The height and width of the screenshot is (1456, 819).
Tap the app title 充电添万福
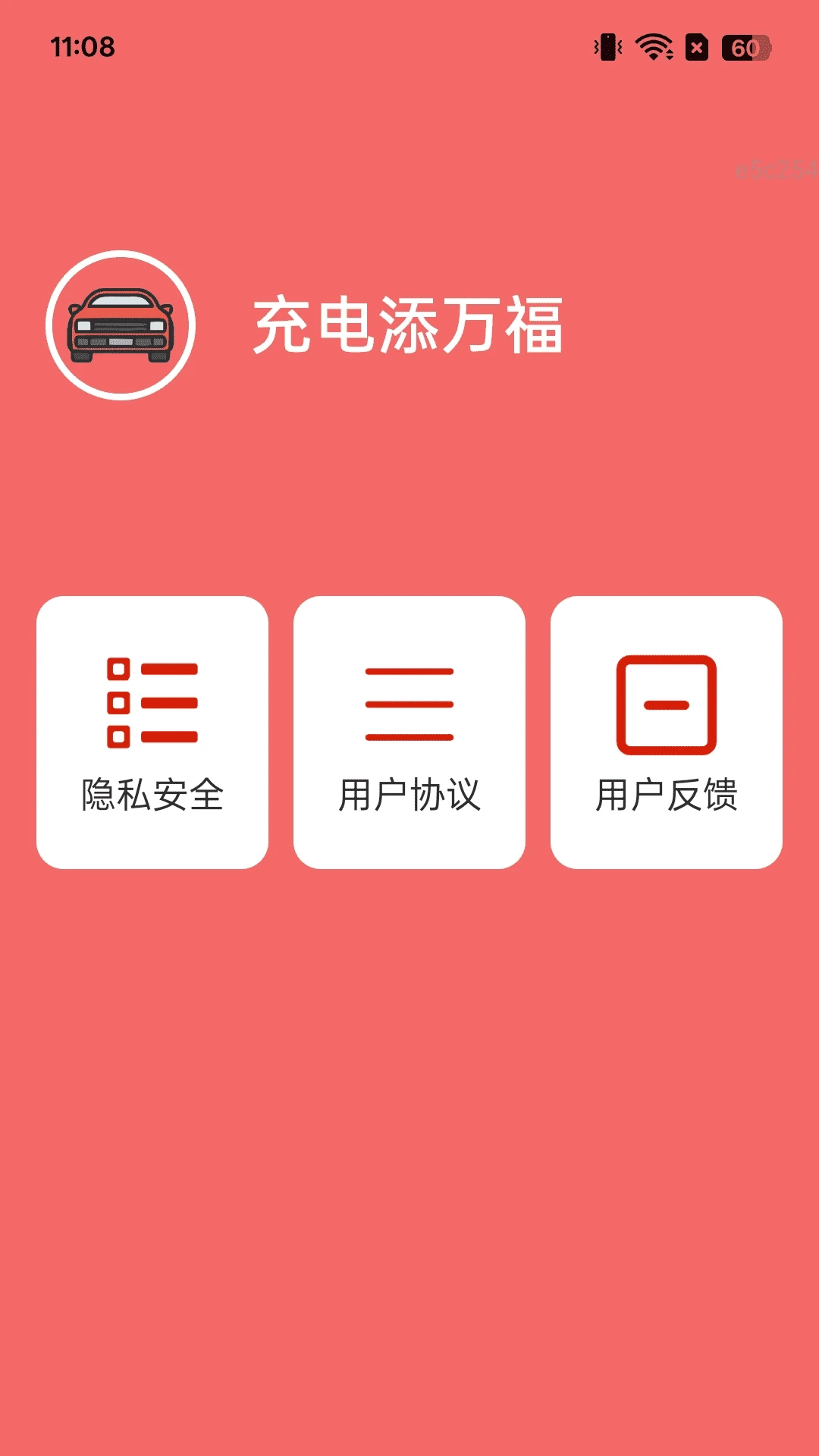[x=409, y=325]
